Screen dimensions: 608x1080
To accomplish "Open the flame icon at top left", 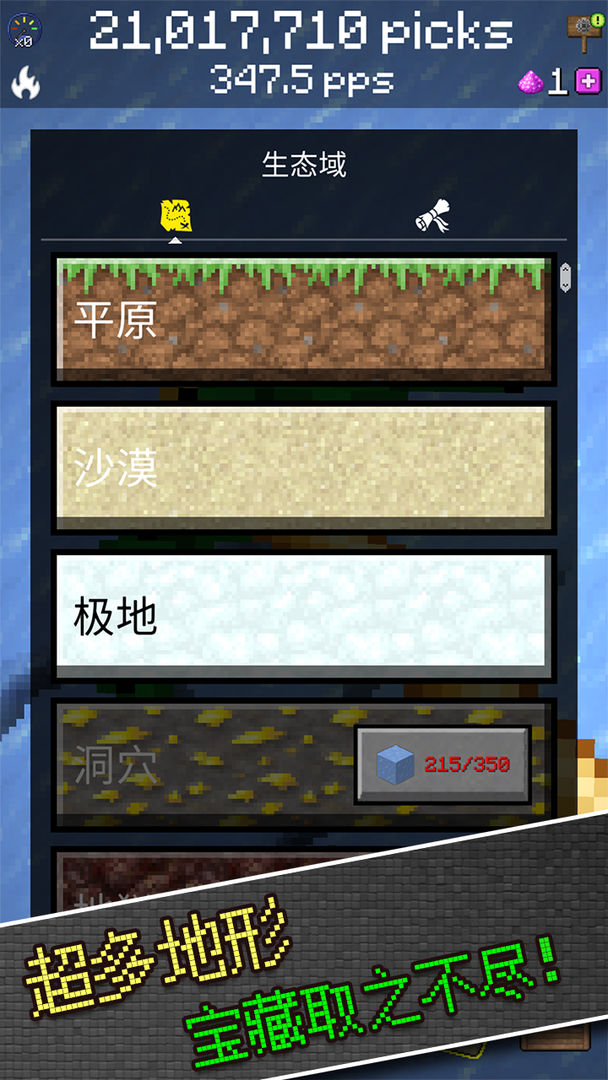I will point(24,83).
